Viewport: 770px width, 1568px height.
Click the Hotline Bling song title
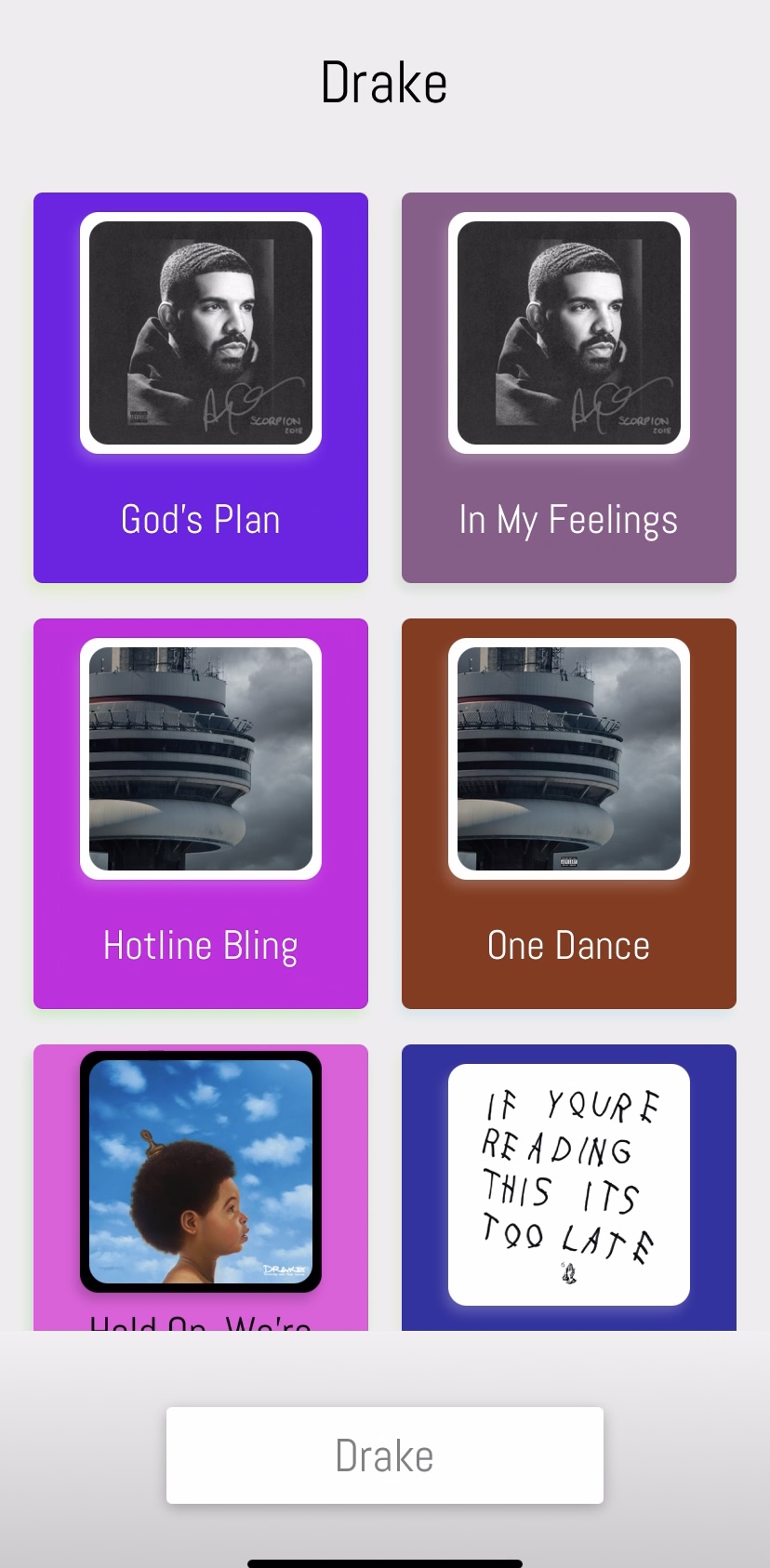point(200,945)
